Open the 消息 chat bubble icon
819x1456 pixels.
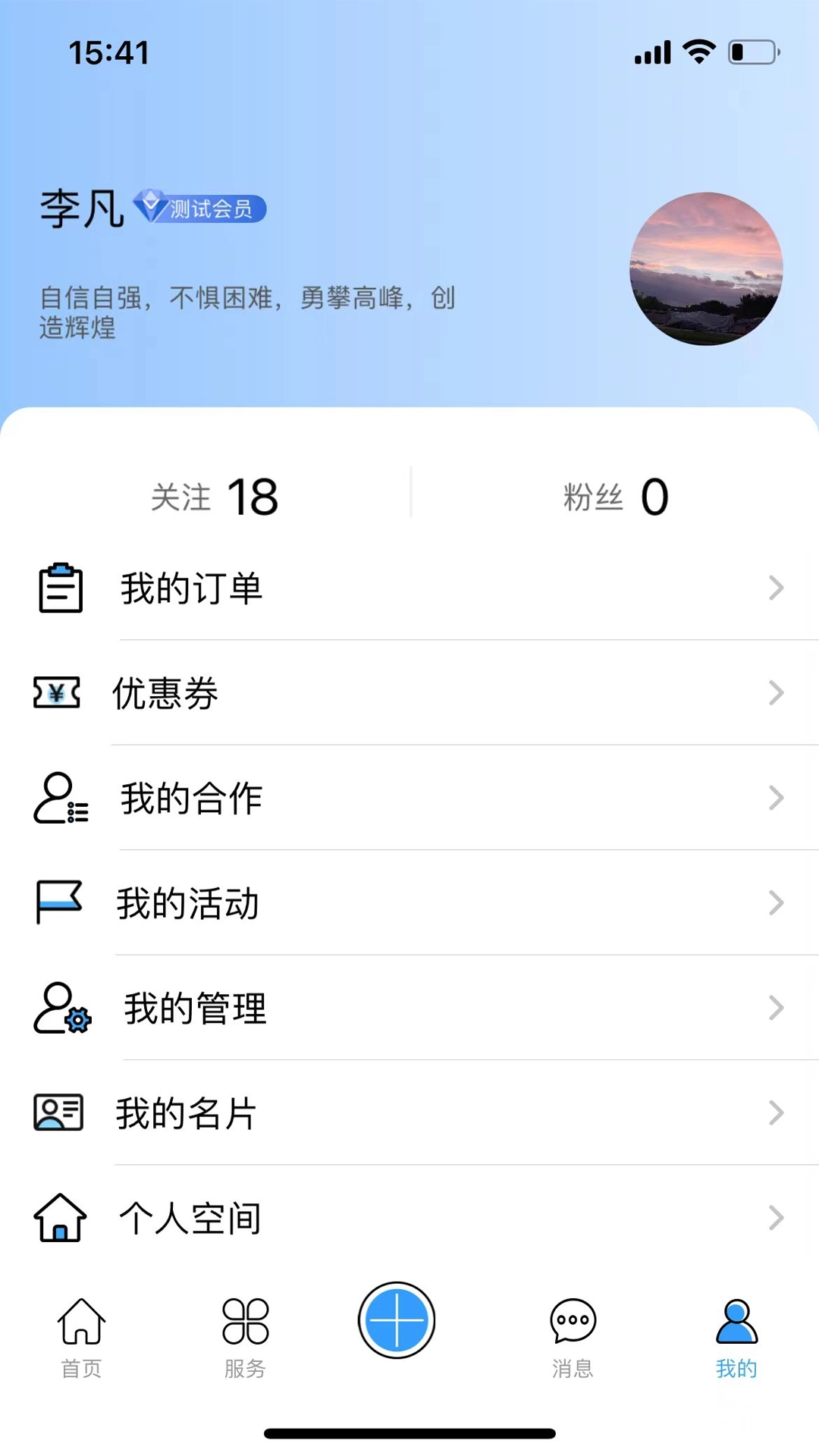573,1319
